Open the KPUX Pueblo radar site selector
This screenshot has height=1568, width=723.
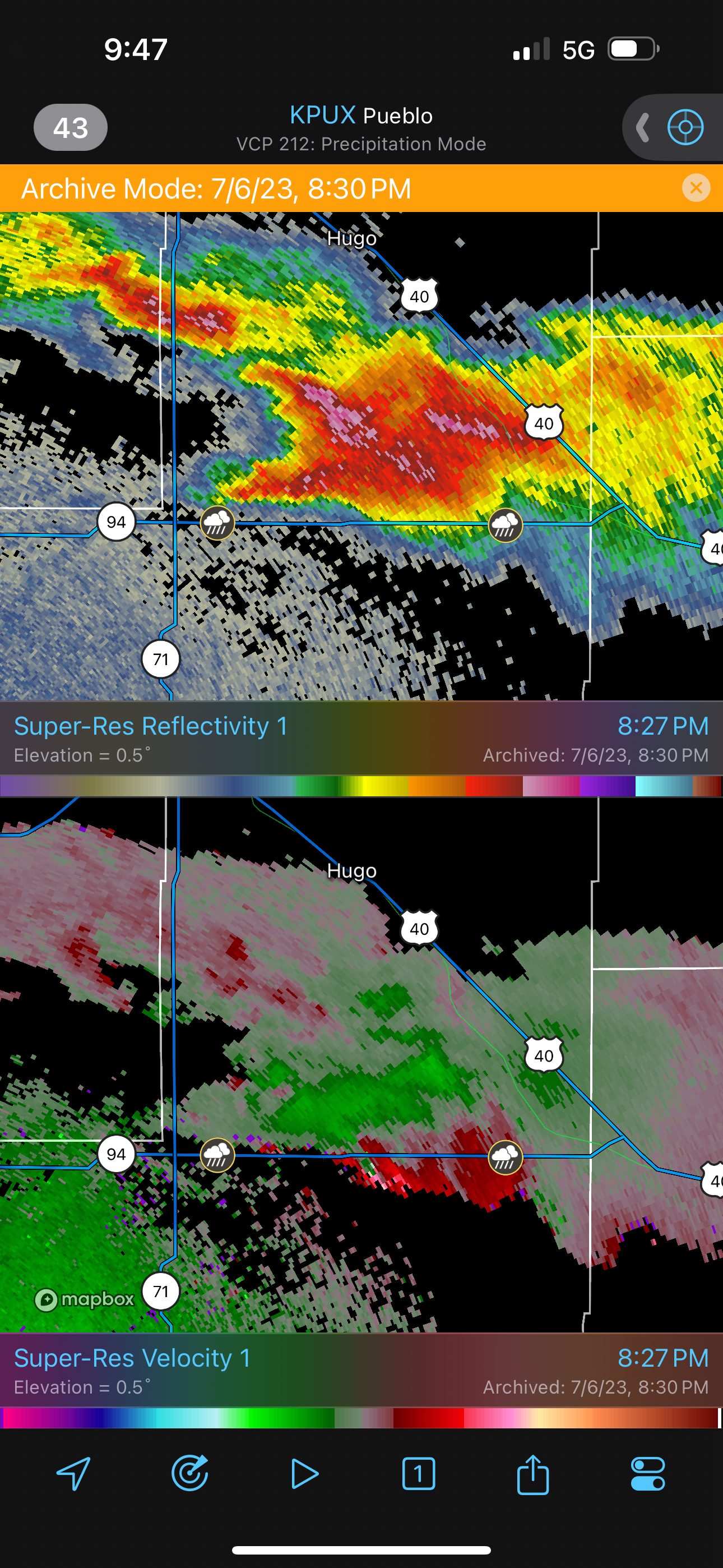pos(361,115)
